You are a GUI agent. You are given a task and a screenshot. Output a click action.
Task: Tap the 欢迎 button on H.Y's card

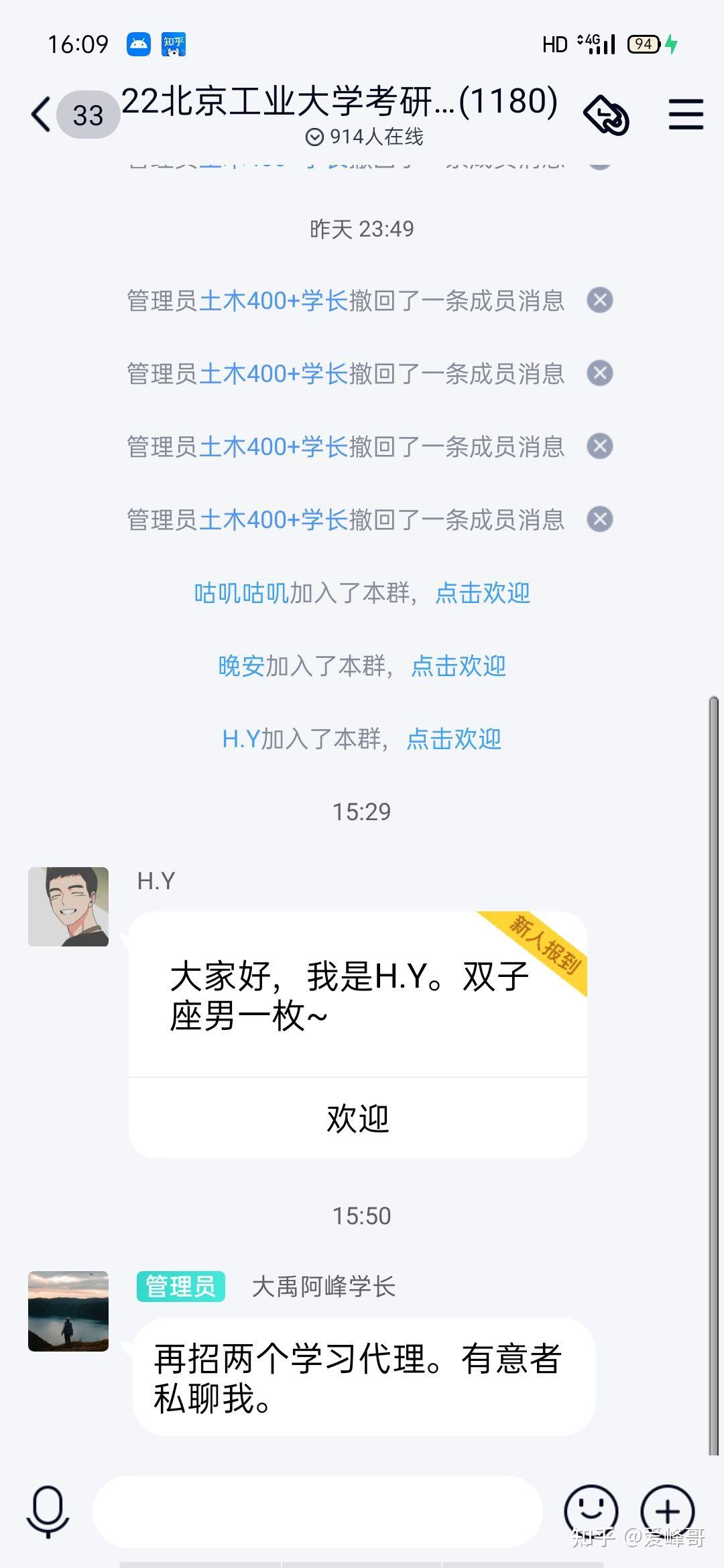[x=357, y=1118]
